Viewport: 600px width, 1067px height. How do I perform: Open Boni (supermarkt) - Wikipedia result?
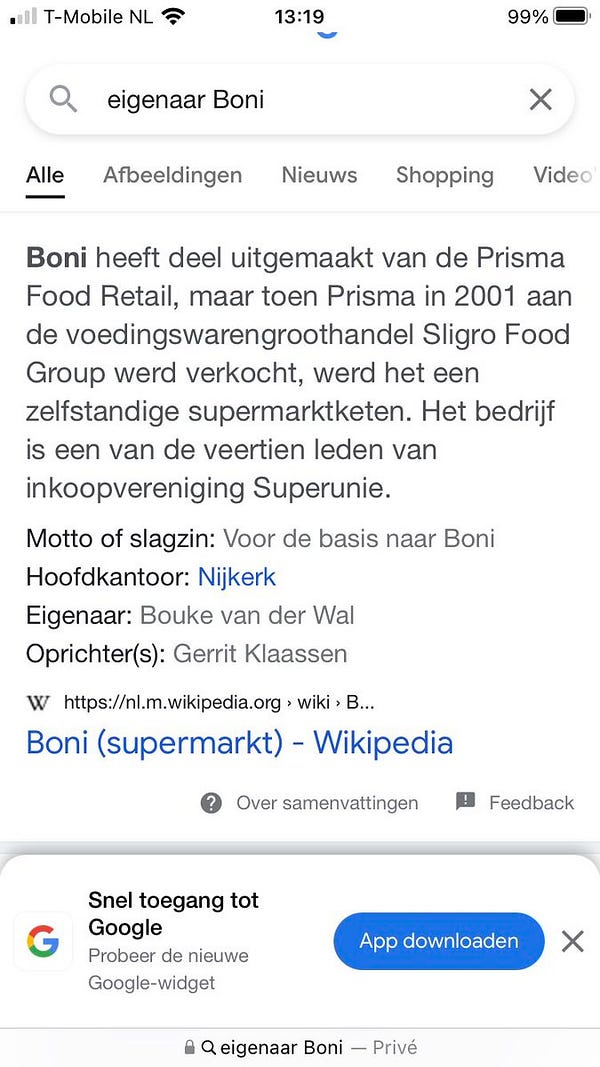[x=239, y=743]
